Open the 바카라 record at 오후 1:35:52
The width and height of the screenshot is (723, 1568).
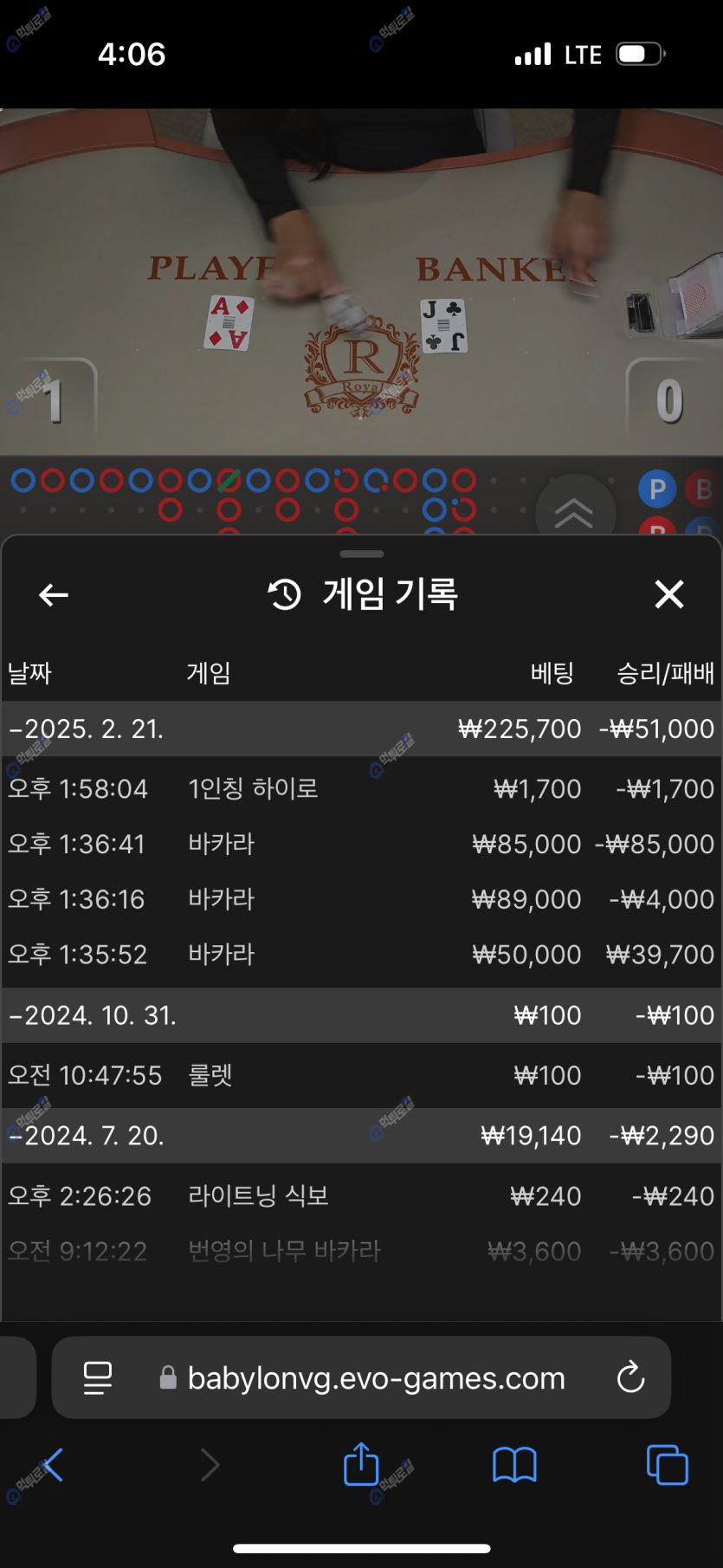(x=361, y=955)
